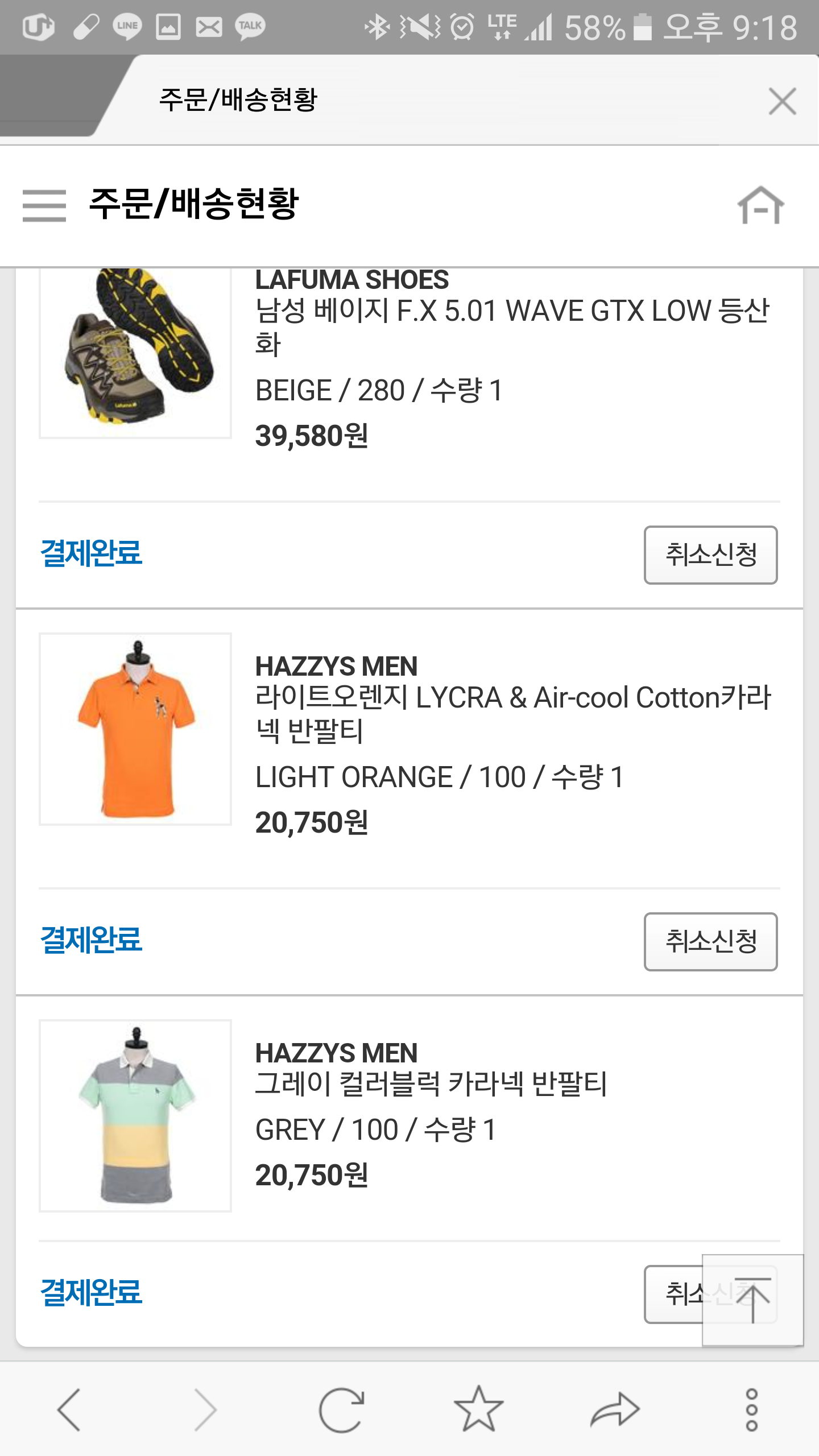Close the 주문/배송현황 browser tab
819x1456 pixels.
point(782,101)
